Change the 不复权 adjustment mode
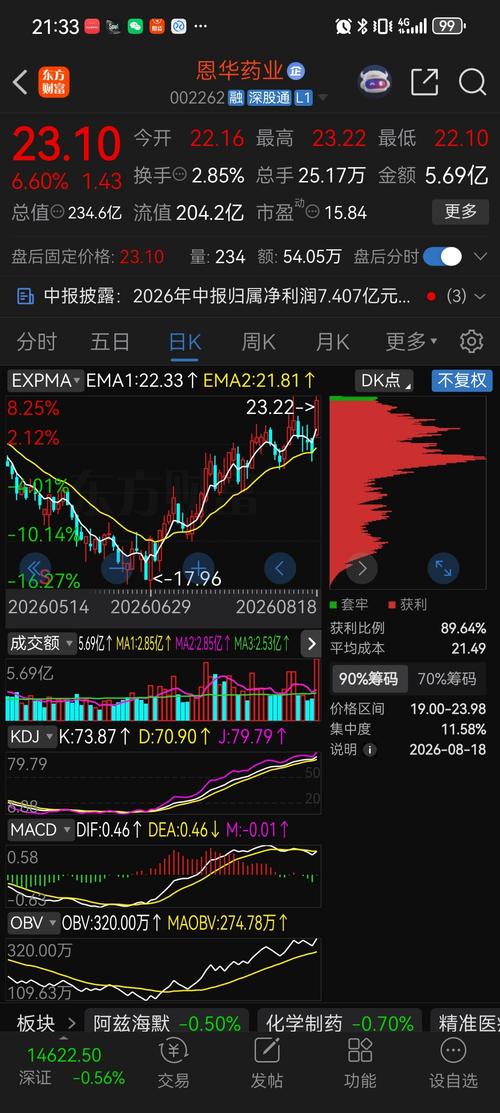Viewport: 500px width, 1113px height. coord(461,381)
